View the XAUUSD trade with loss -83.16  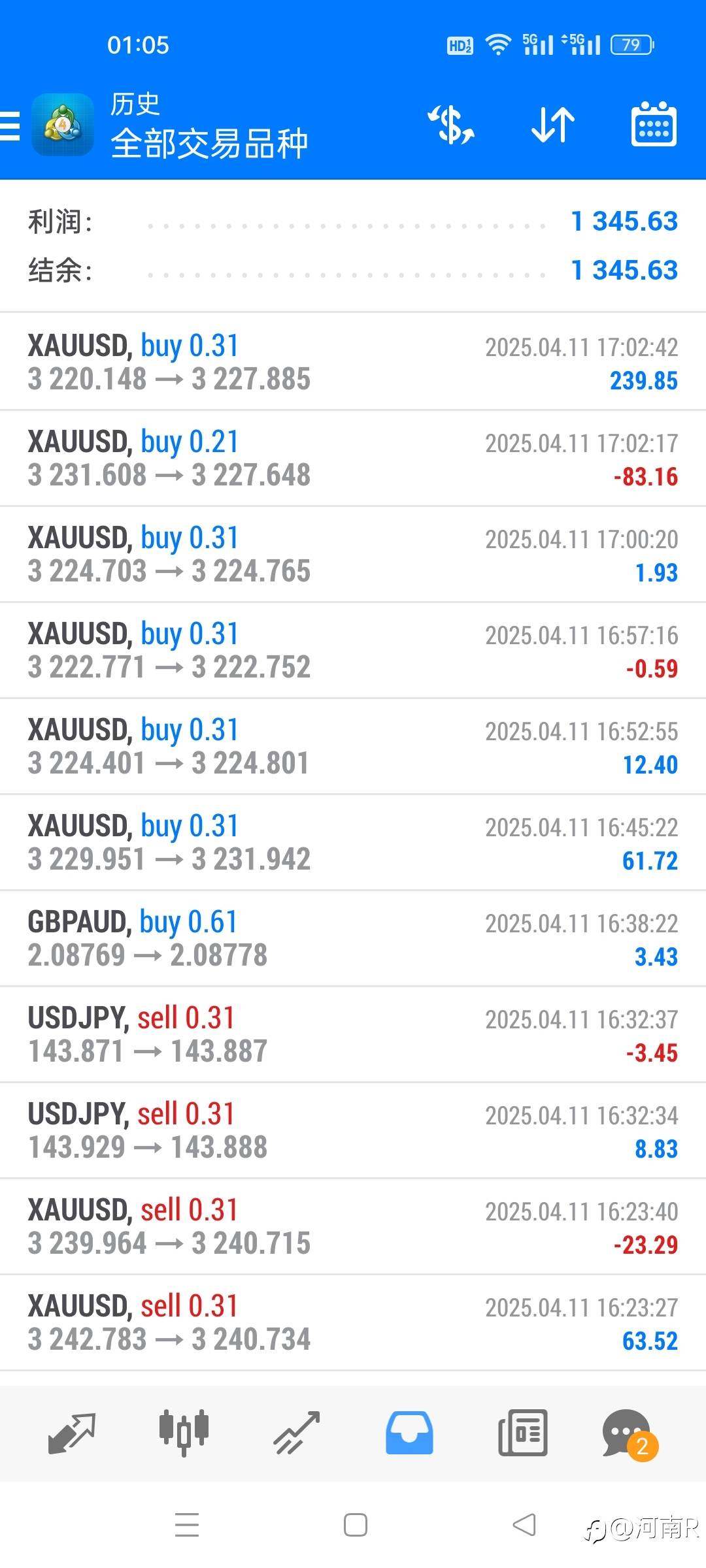click(353, 459)
